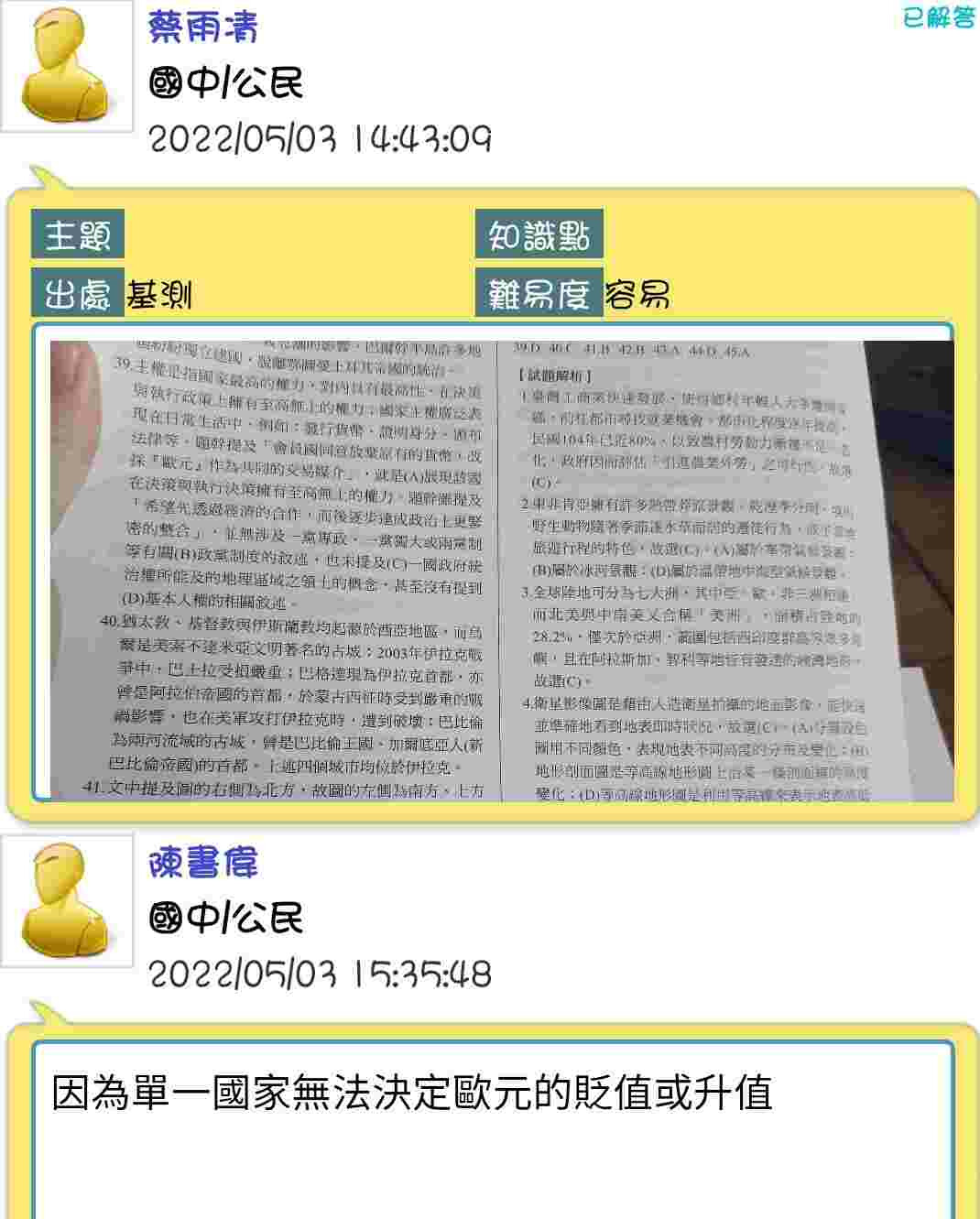Open the attached exam page photo

coord(501,570)
